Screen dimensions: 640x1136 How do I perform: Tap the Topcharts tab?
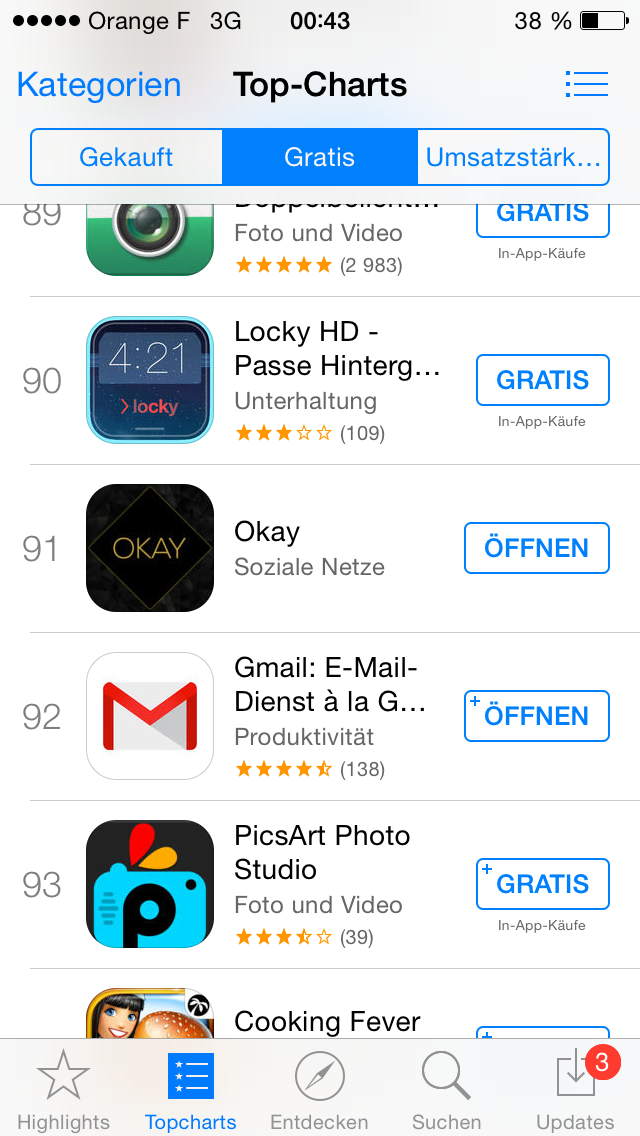(191, 1090)
